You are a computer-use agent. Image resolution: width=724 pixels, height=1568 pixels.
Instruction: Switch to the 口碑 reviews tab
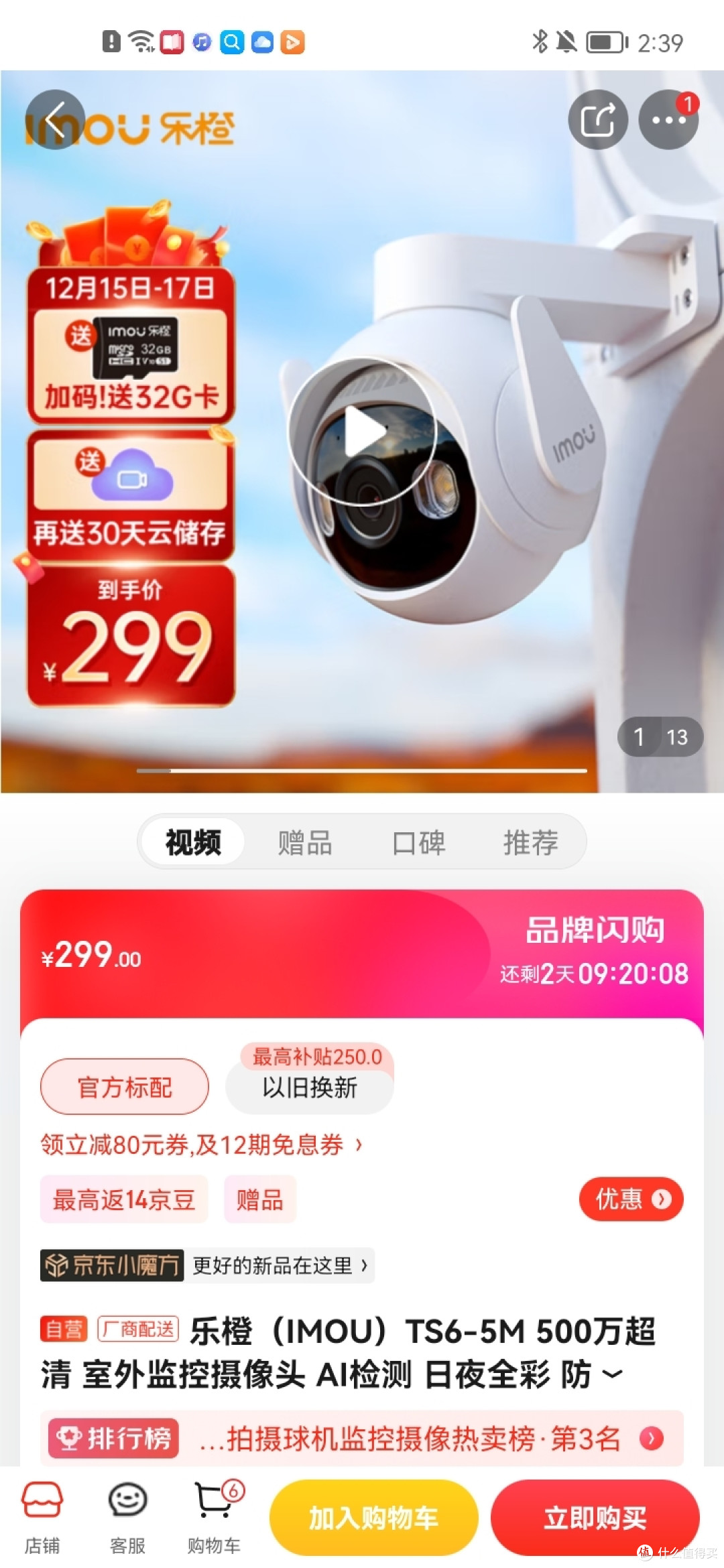(418, 842)
